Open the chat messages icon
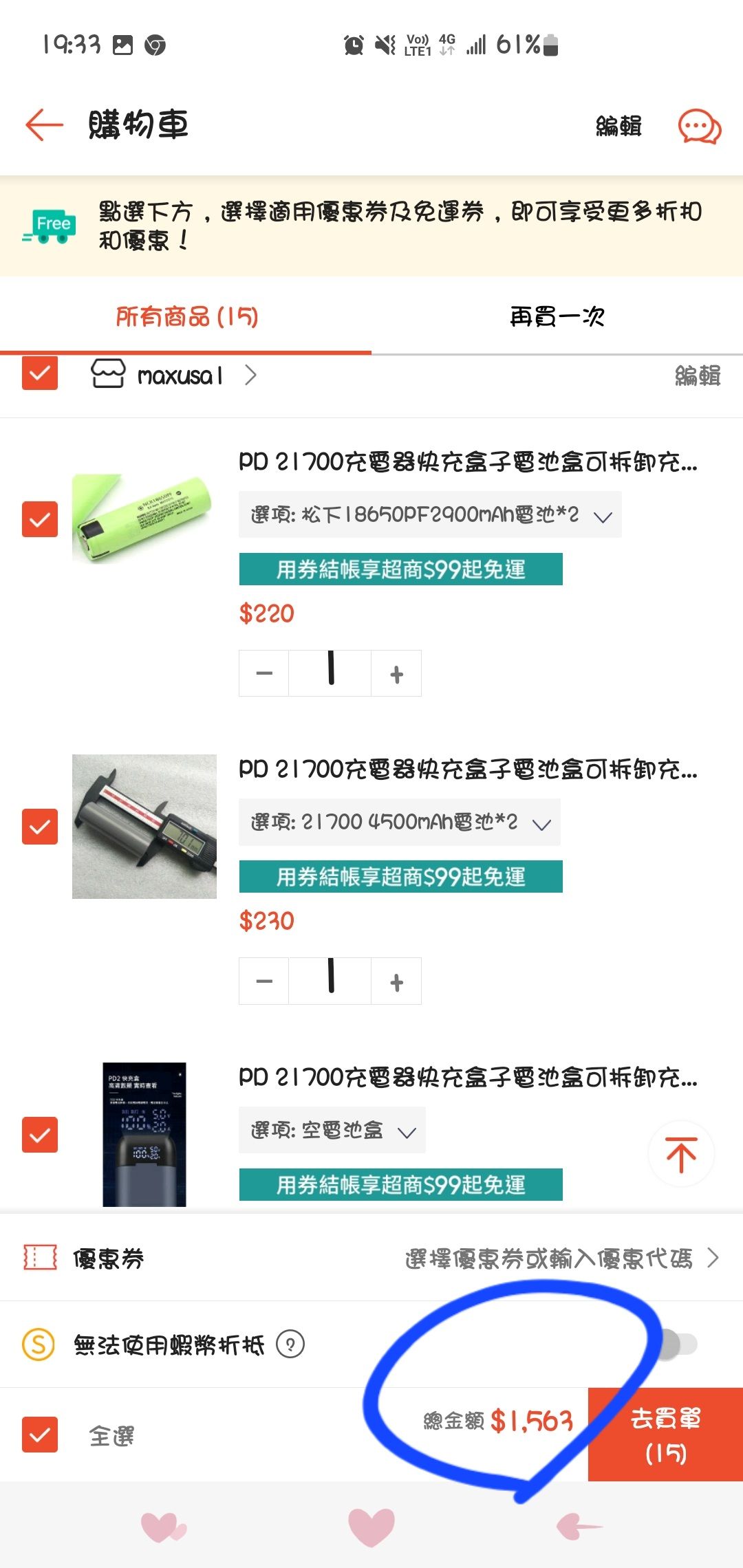 [x=699, y=127]
